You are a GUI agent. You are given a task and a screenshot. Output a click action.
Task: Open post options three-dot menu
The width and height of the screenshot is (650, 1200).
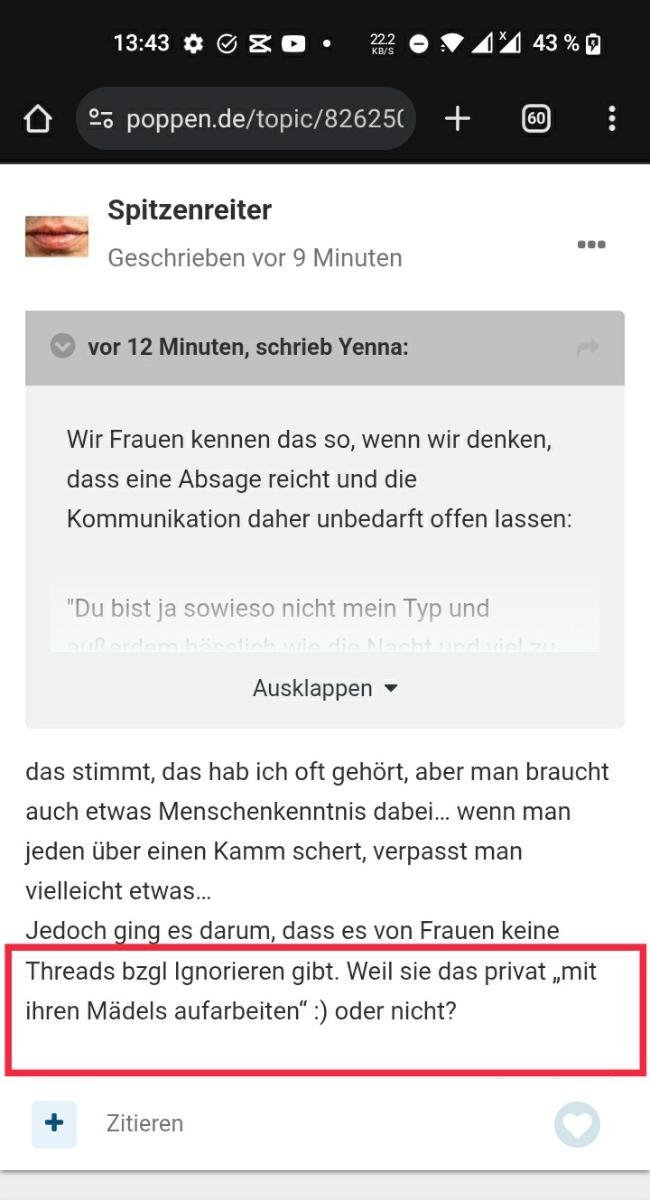tap(591, 245)
